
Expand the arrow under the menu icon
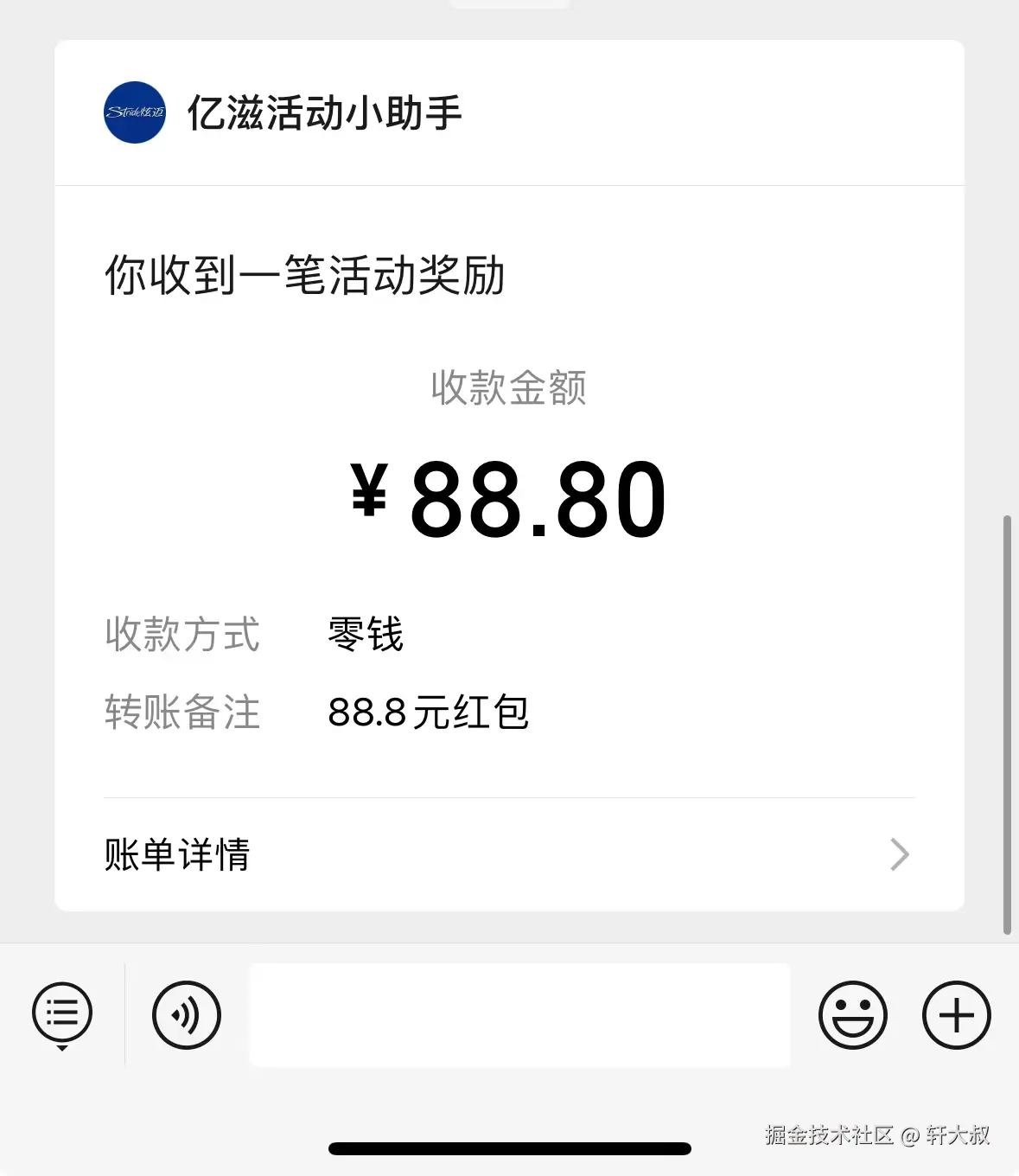coord(61,1048)
